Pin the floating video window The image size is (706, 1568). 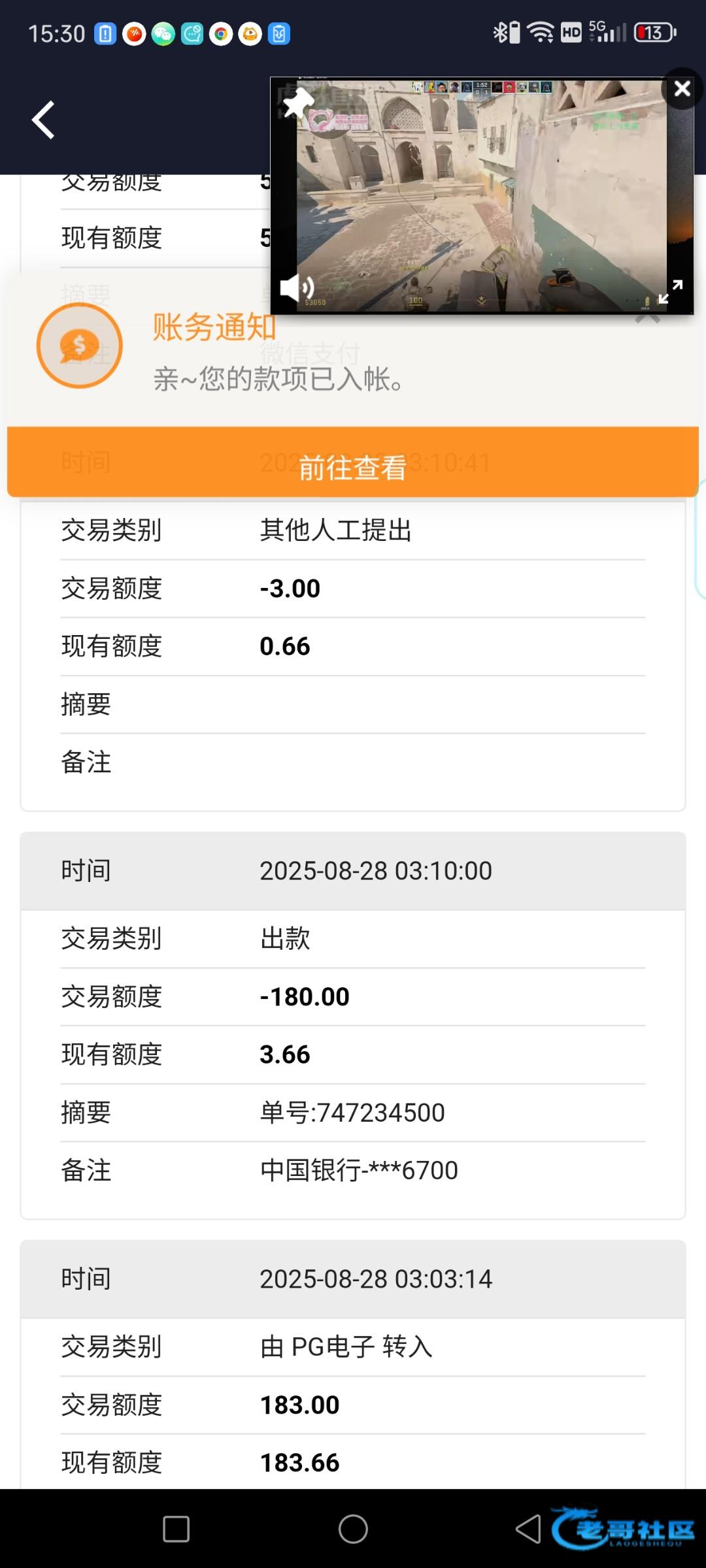[x=298, y=102]
